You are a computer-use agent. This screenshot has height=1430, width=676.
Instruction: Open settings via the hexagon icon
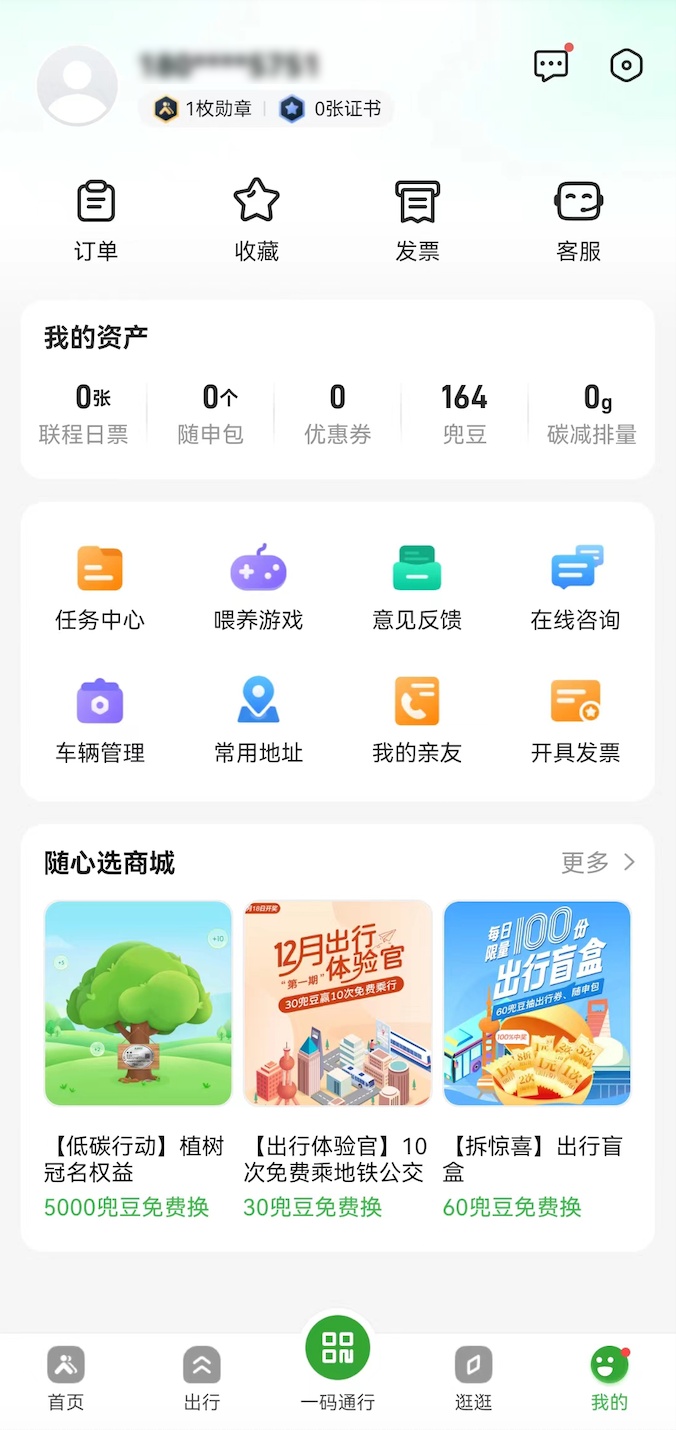(626, 66)
